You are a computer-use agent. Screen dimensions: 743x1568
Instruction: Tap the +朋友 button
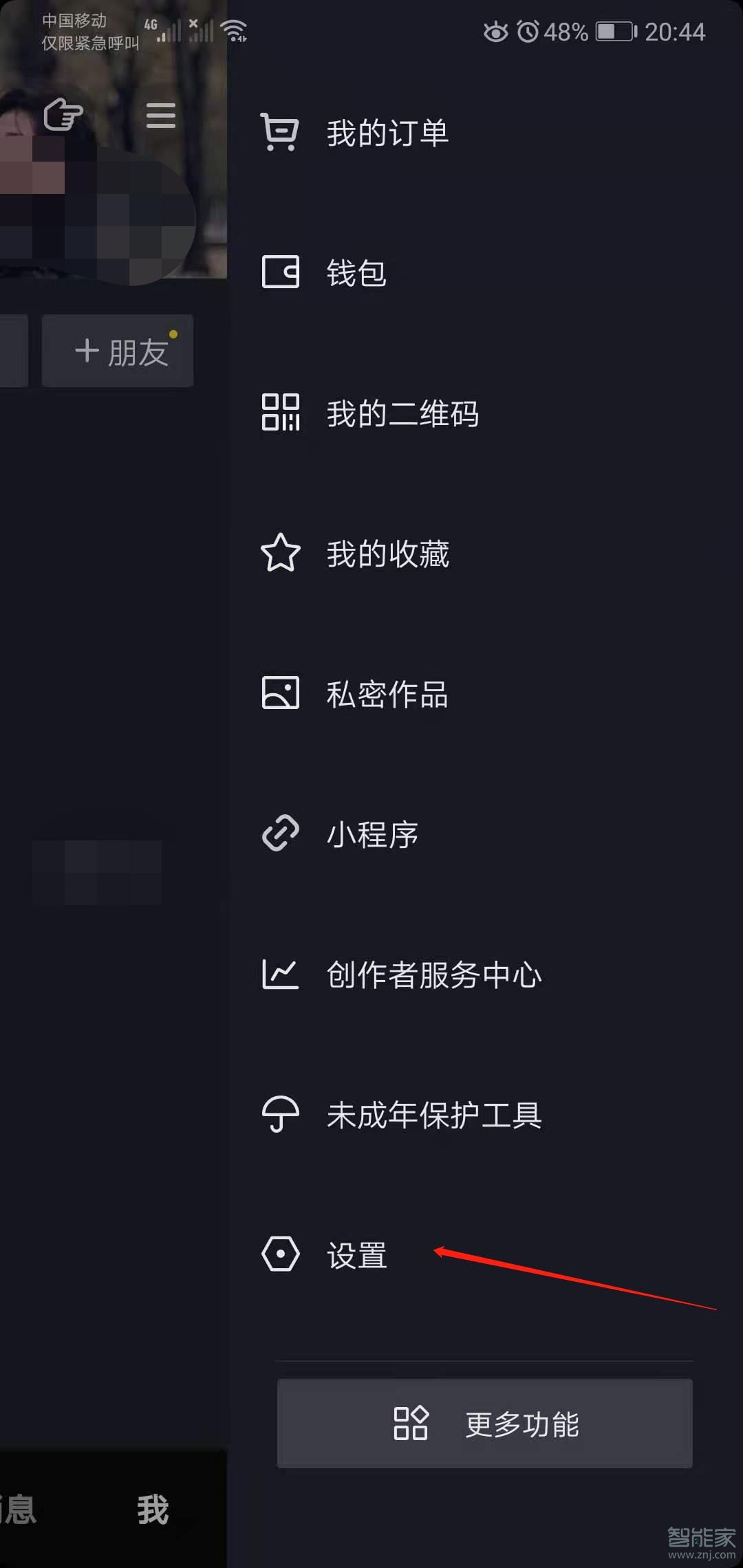coord(117,351)
